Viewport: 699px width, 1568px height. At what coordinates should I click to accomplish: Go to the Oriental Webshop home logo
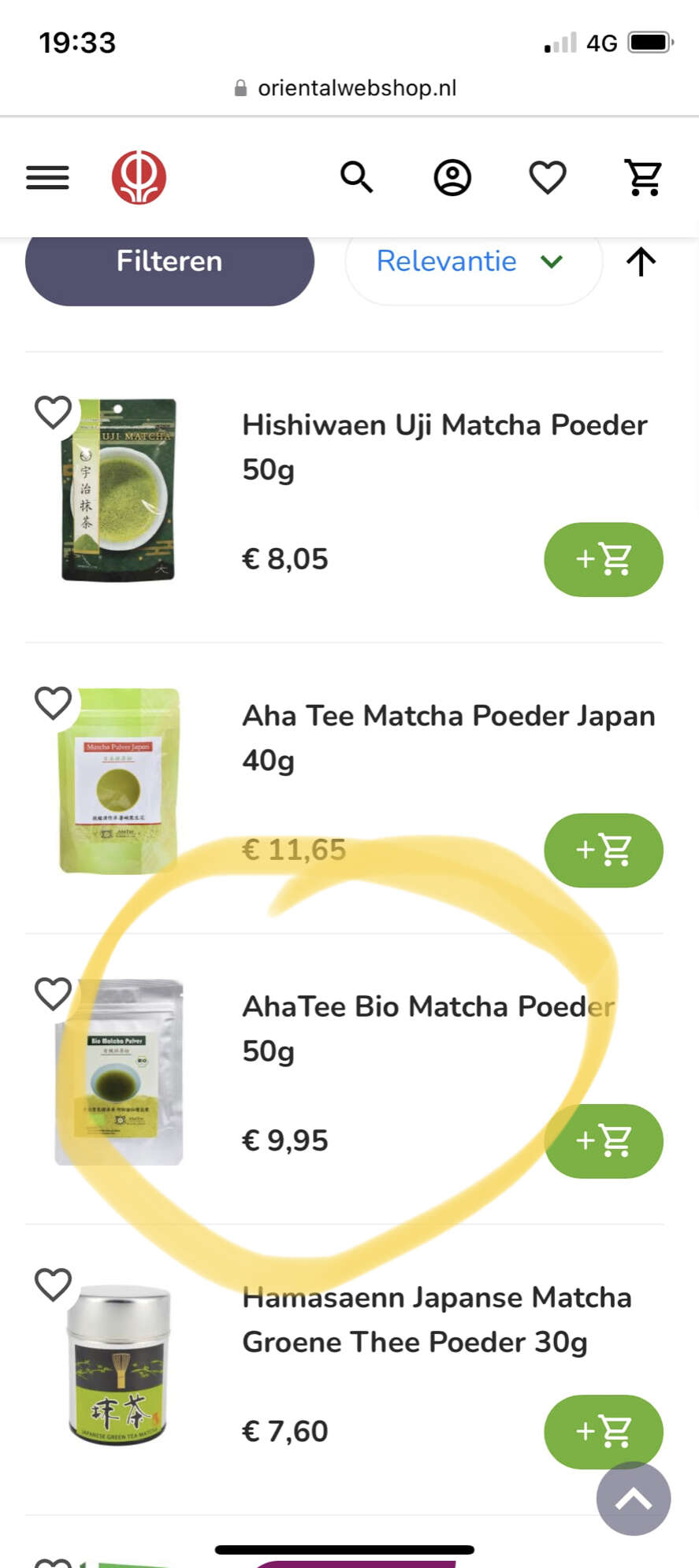click(x=139, y=177)
